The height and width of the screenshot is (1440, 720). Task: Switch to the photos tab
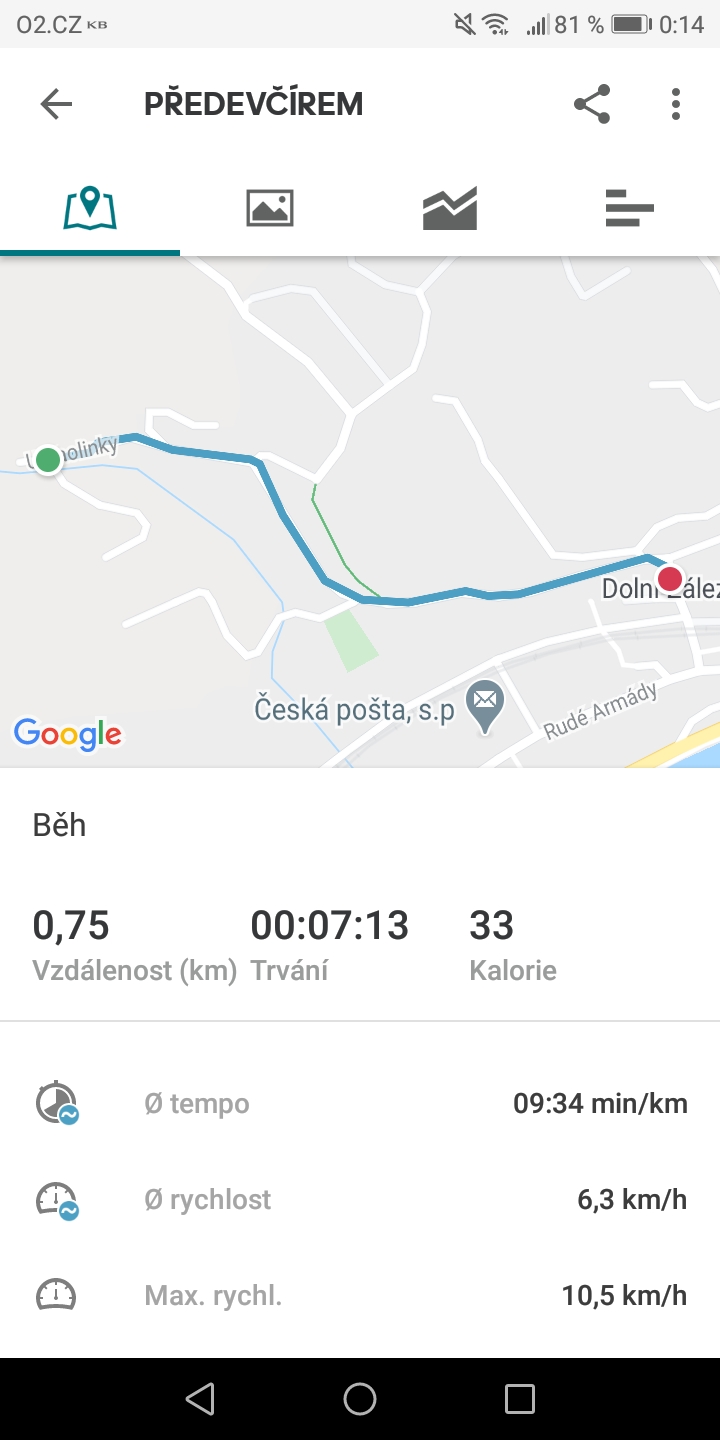270,208
